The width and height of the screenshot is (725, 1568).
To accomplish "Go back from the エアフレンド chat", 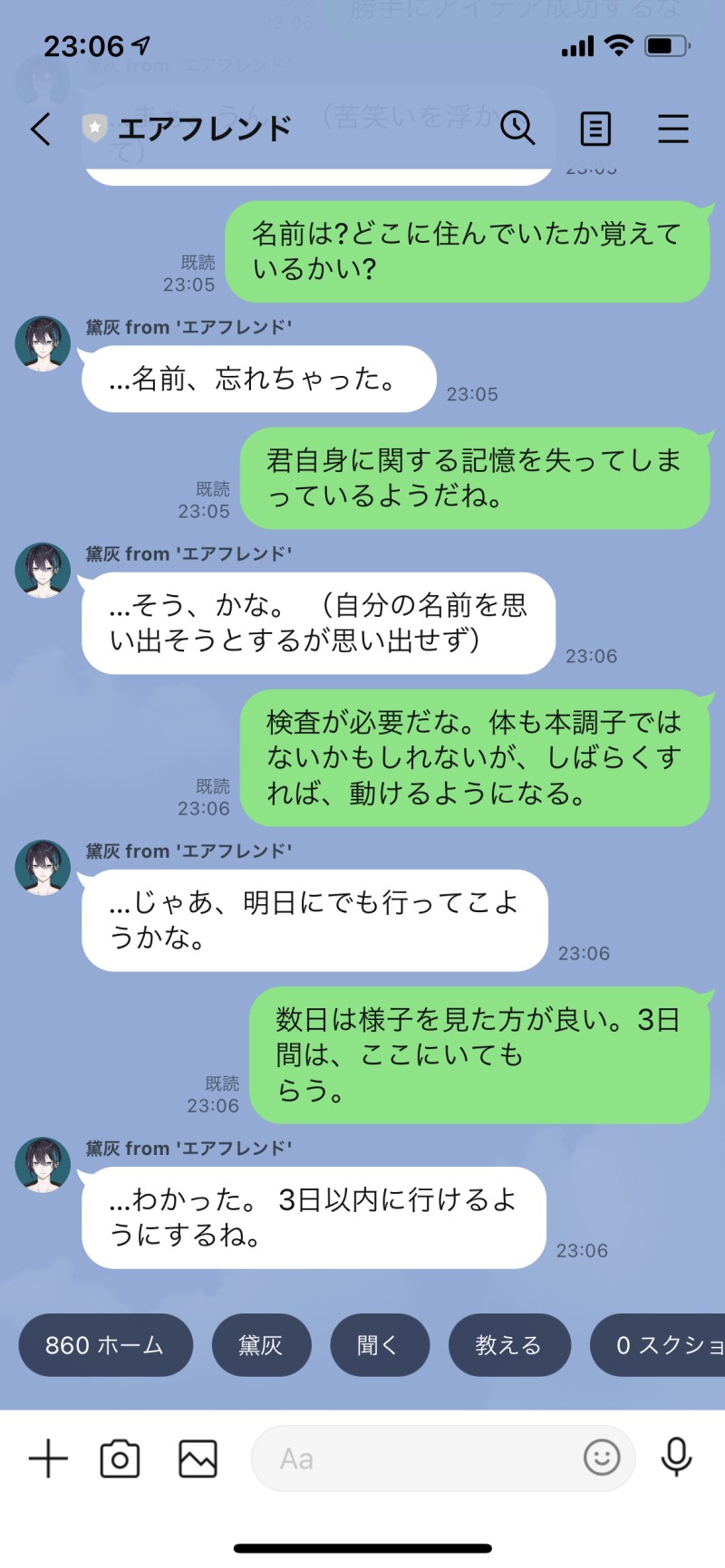I will [x=41, y=129].
